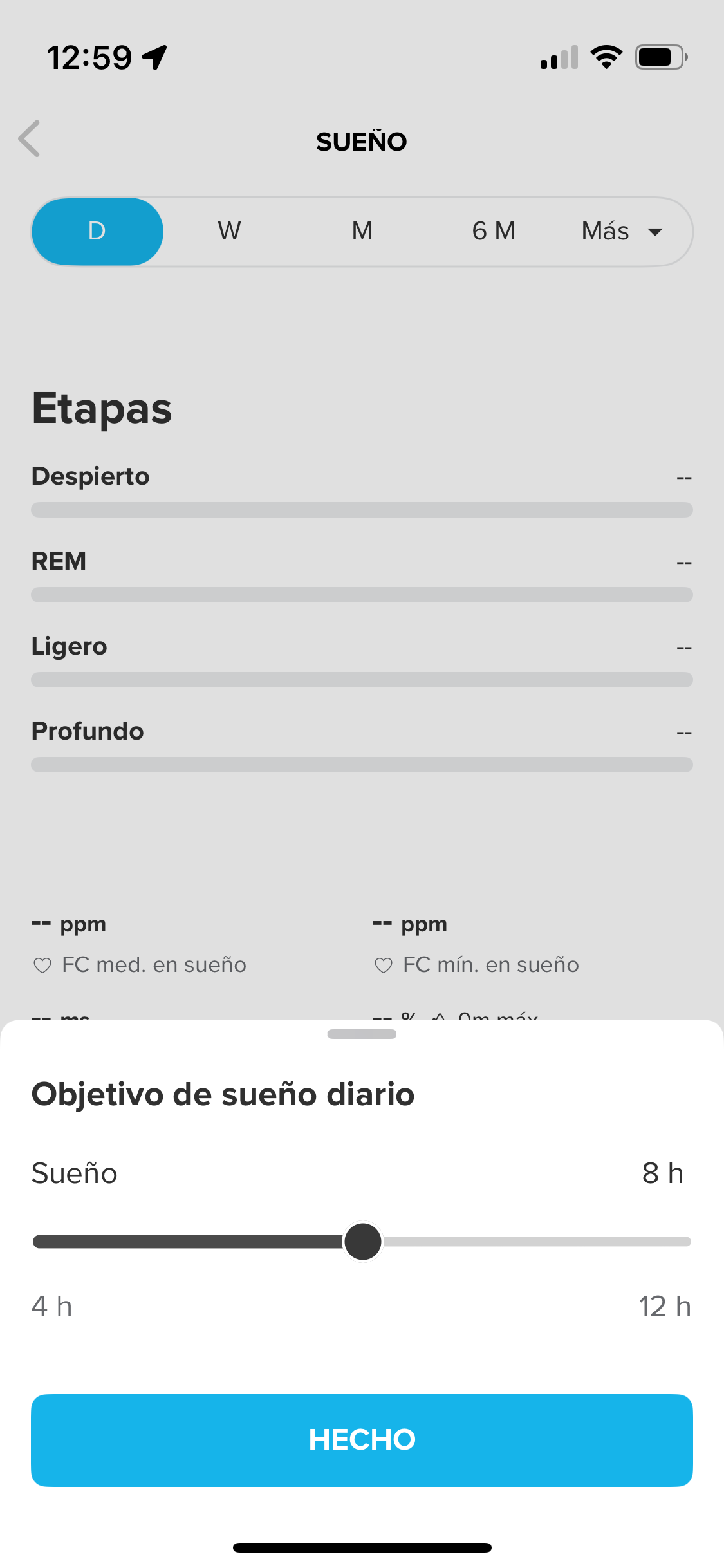Go back from the Sueño screen
This screenshot has width=724, height=1568.
[x=30, y=138]
